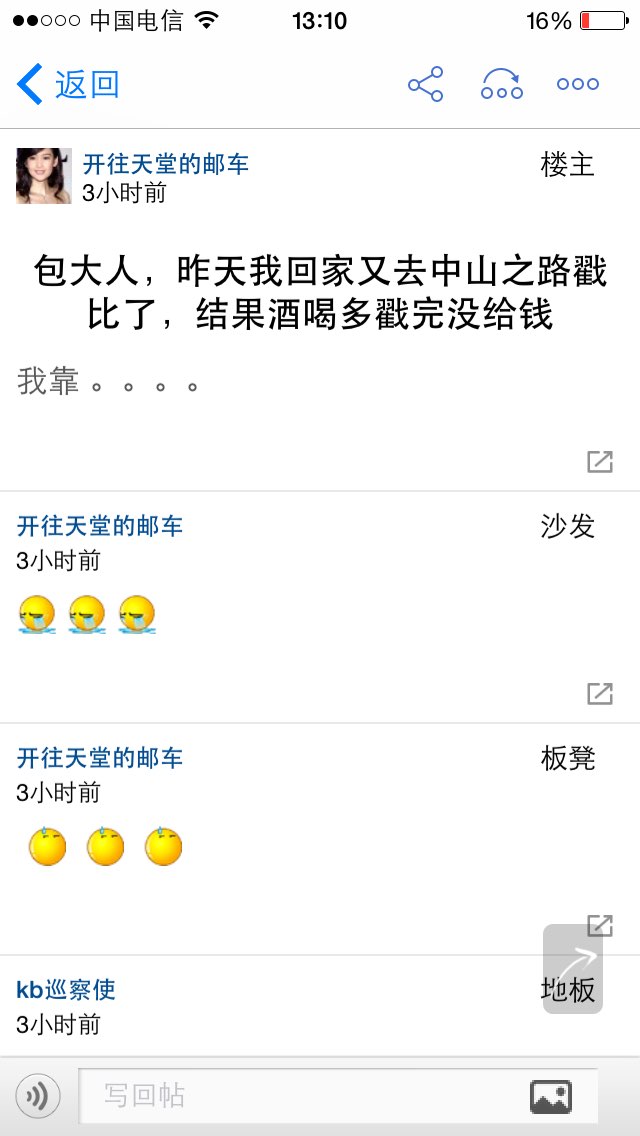Tap the reply icon on 板凳 post
Screen dimensions: 640x1136
click(599, 925)
